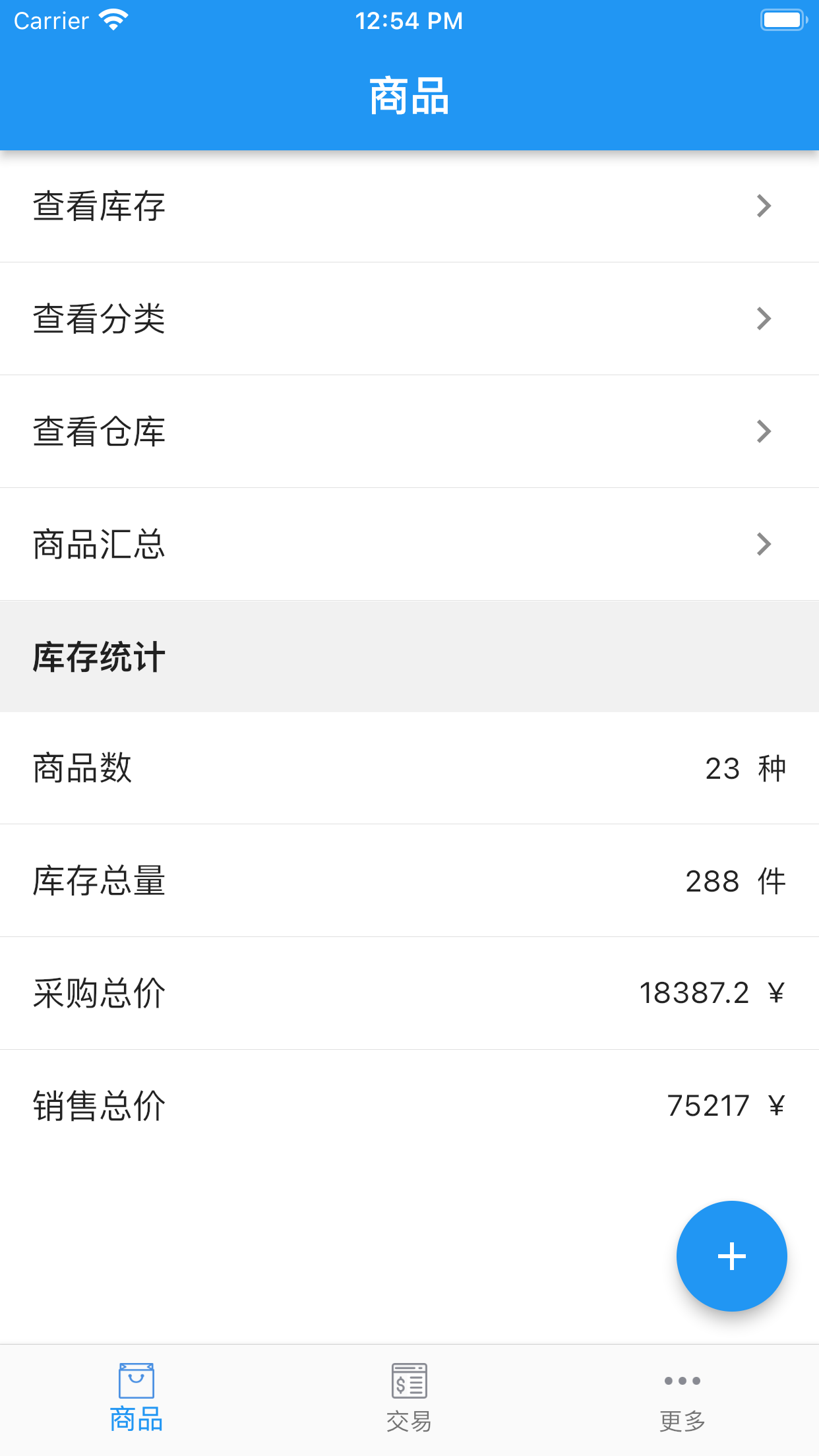Switch to the 交易 tab
819x1456 pixels.
(x=409, y=1398)
